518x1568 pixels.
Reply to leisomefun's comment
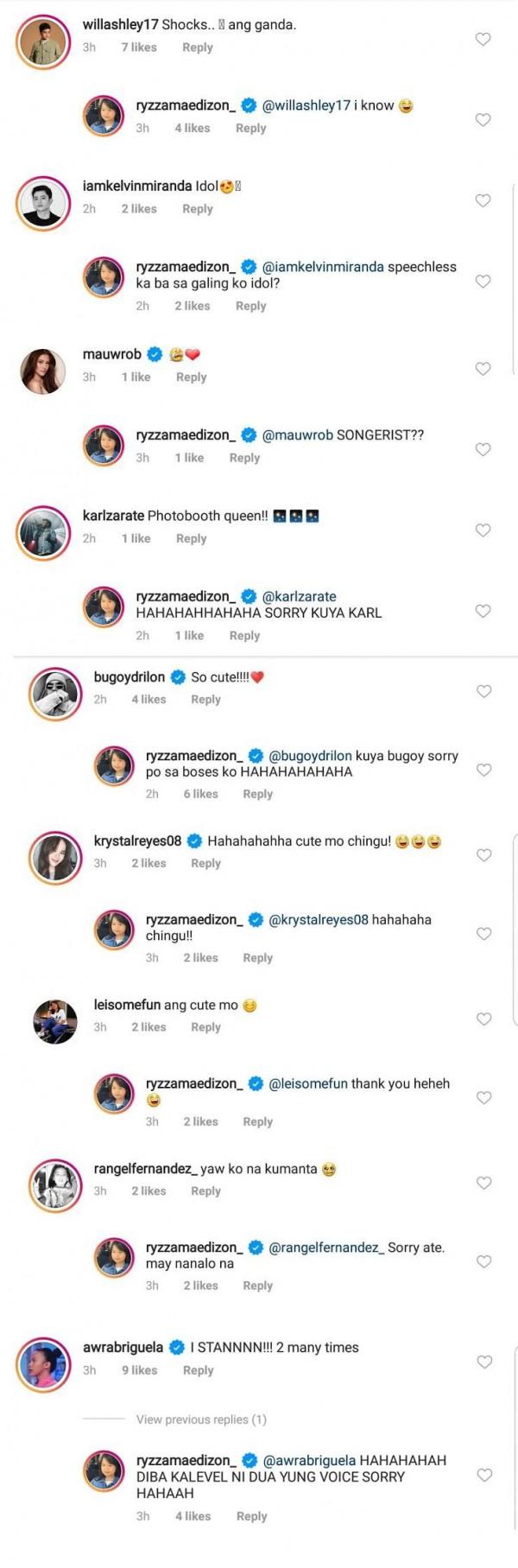click(x=205, y=1027)
